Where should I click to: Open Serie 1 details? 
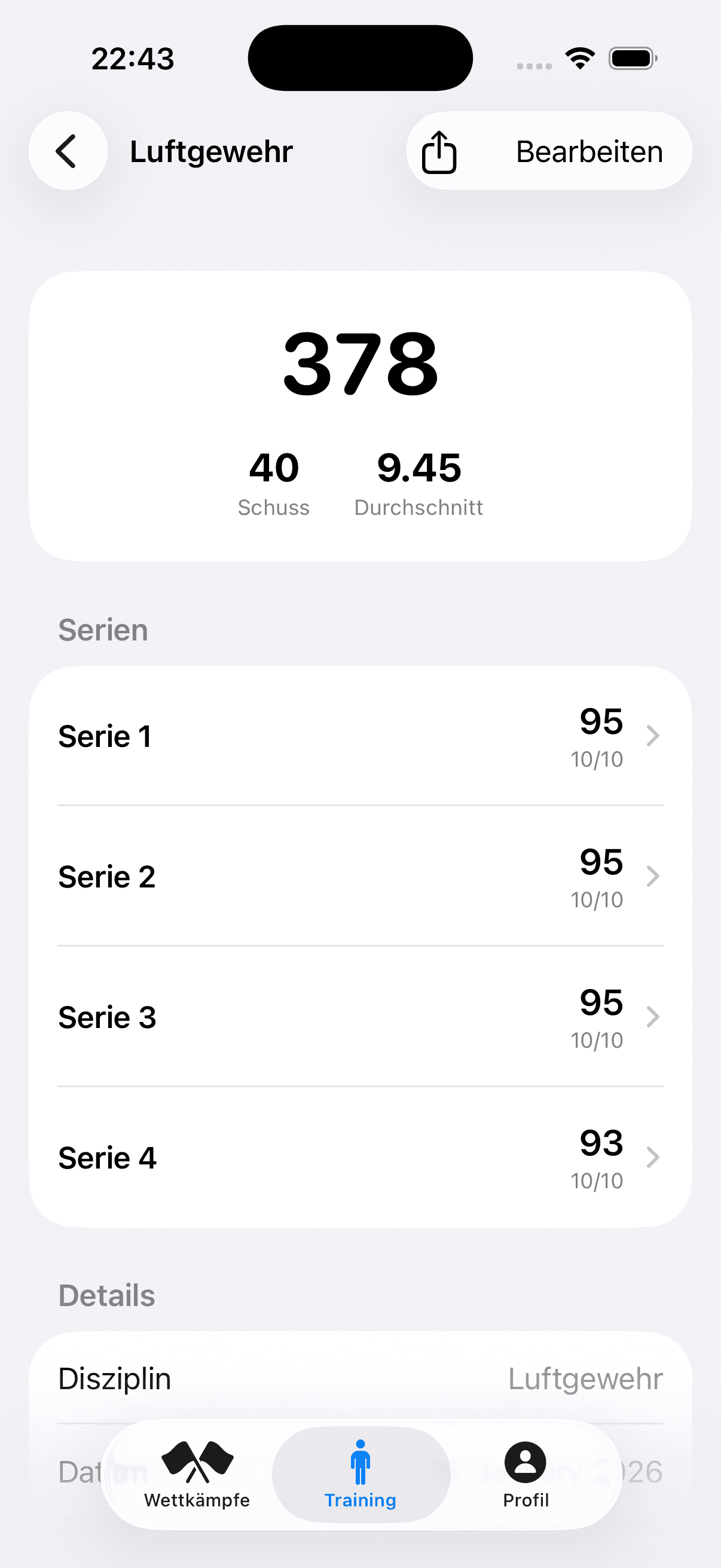click(360, 736)
